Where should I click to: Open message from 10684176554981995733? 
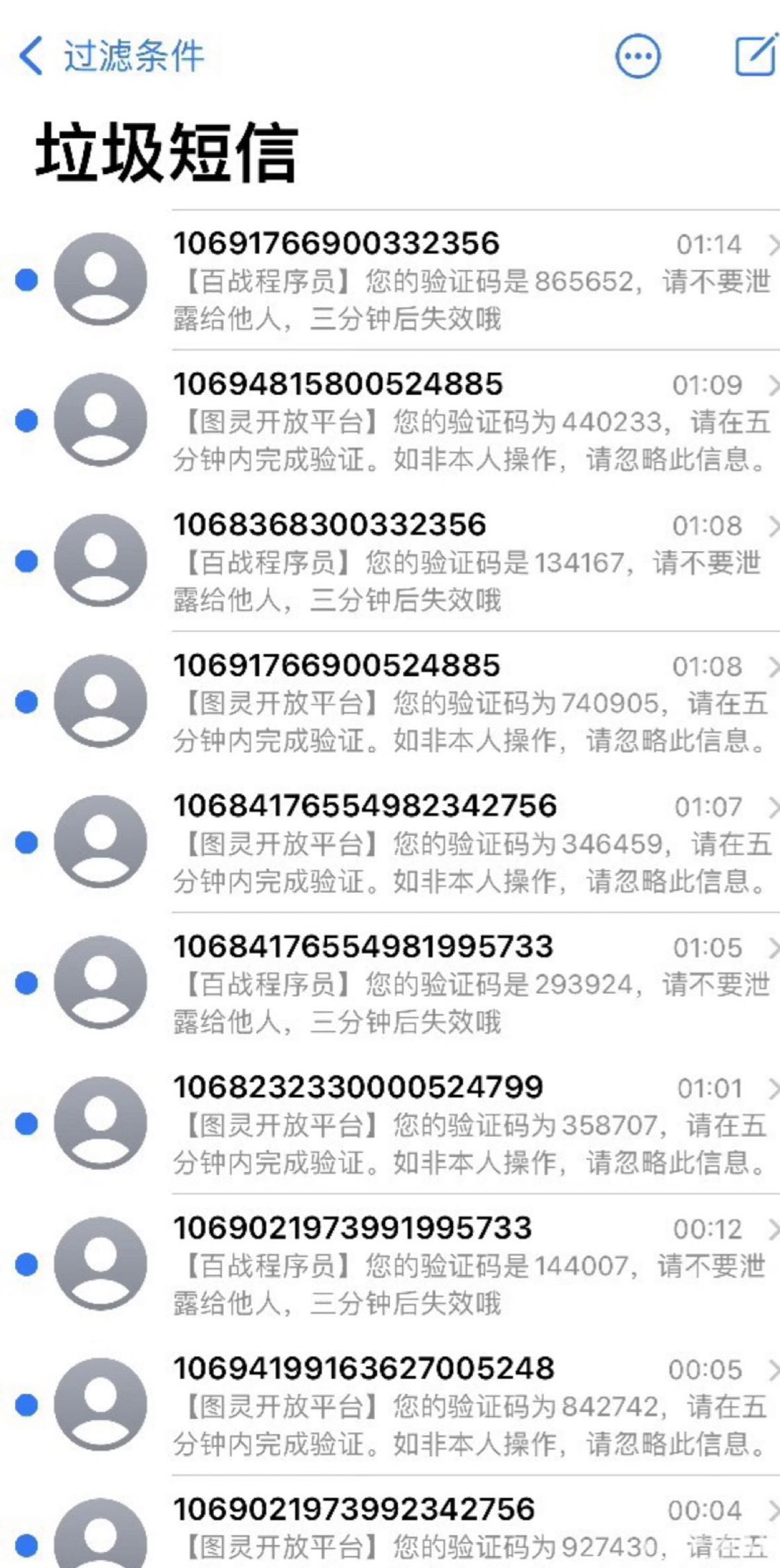coord(390,983)
